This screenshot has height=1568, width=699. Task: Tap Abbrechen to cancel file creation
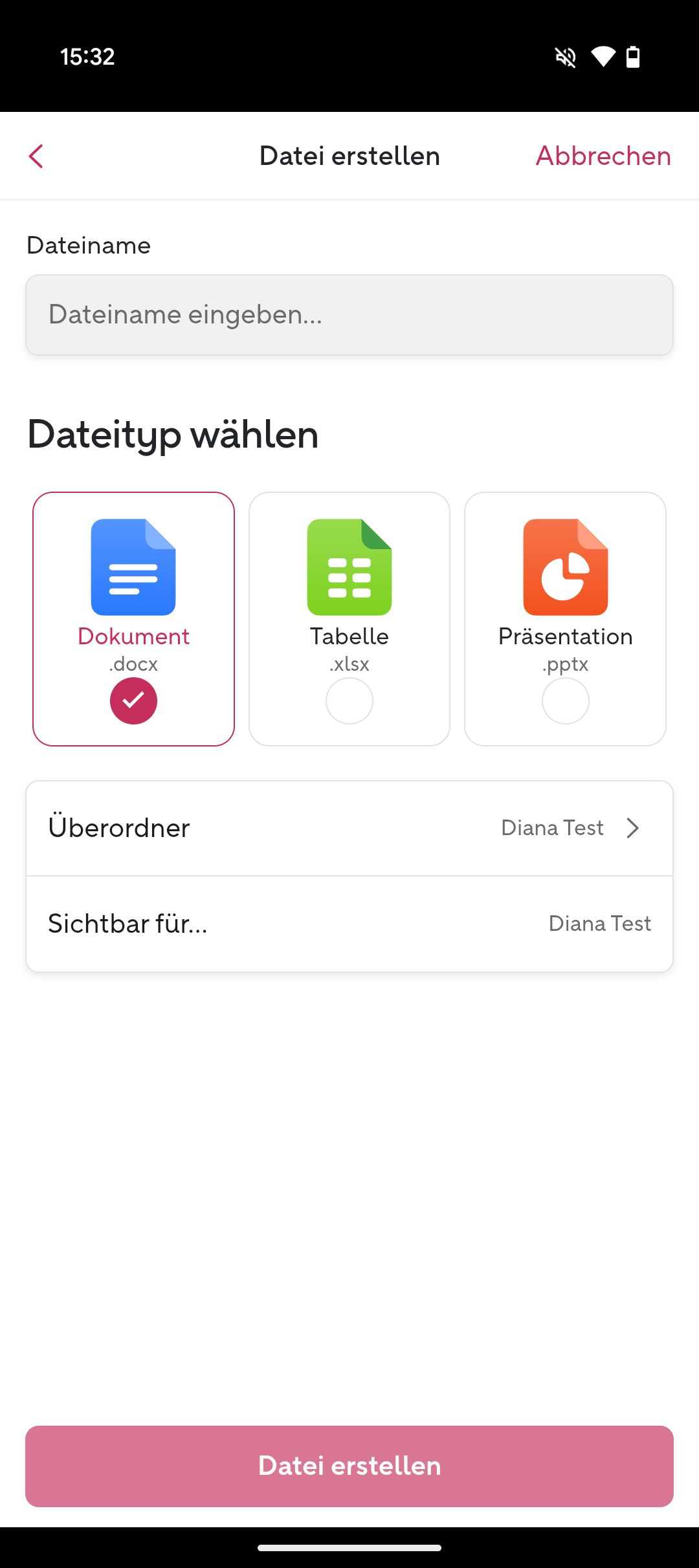603,156
